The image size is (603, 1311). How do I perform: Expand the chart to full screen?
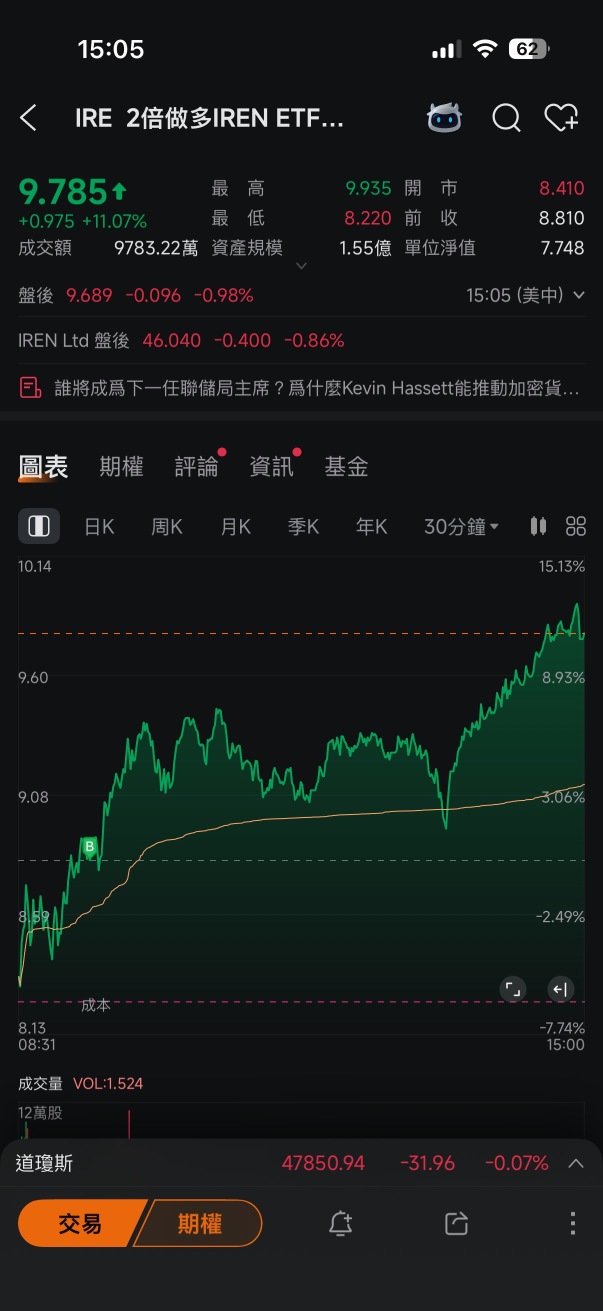point(513,989)
